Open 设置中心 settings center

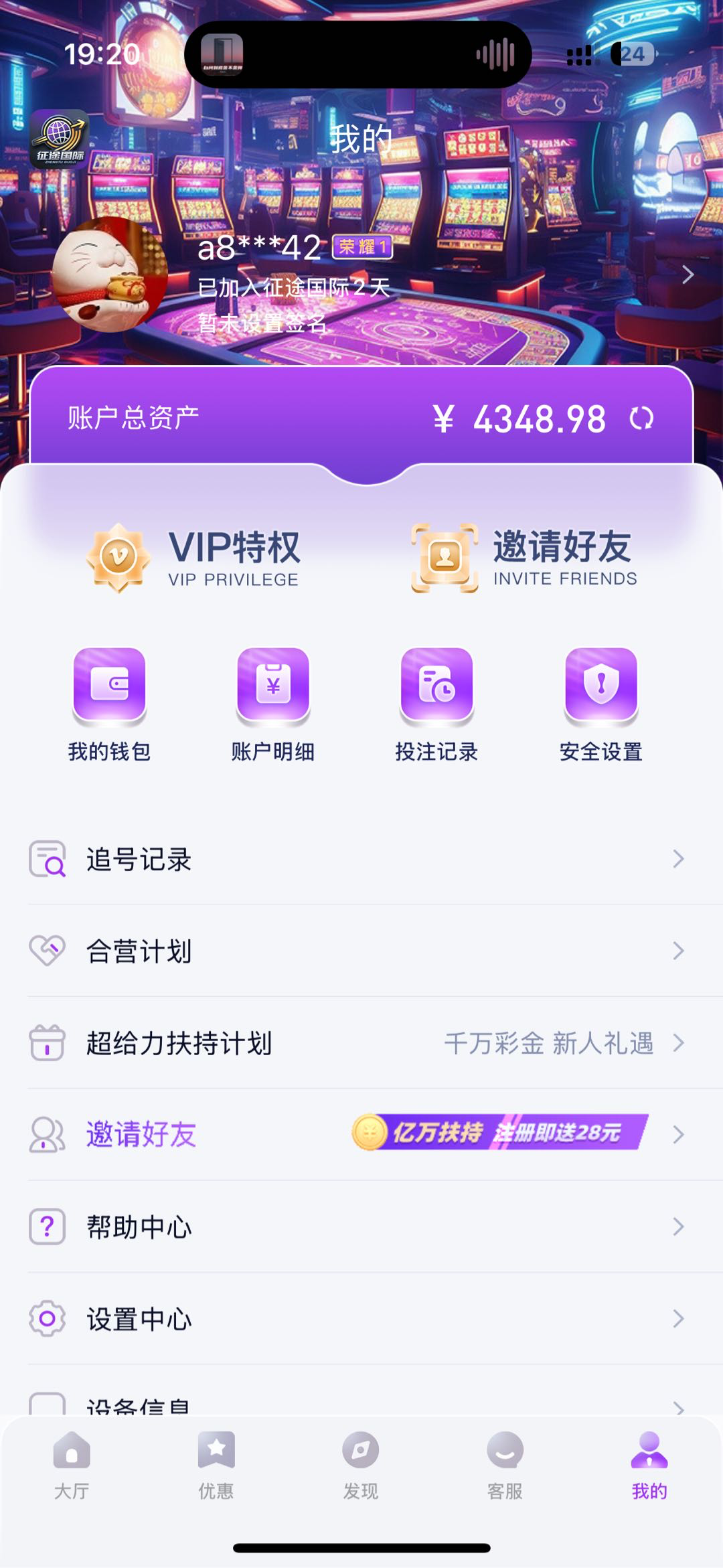coord(361,1318)
